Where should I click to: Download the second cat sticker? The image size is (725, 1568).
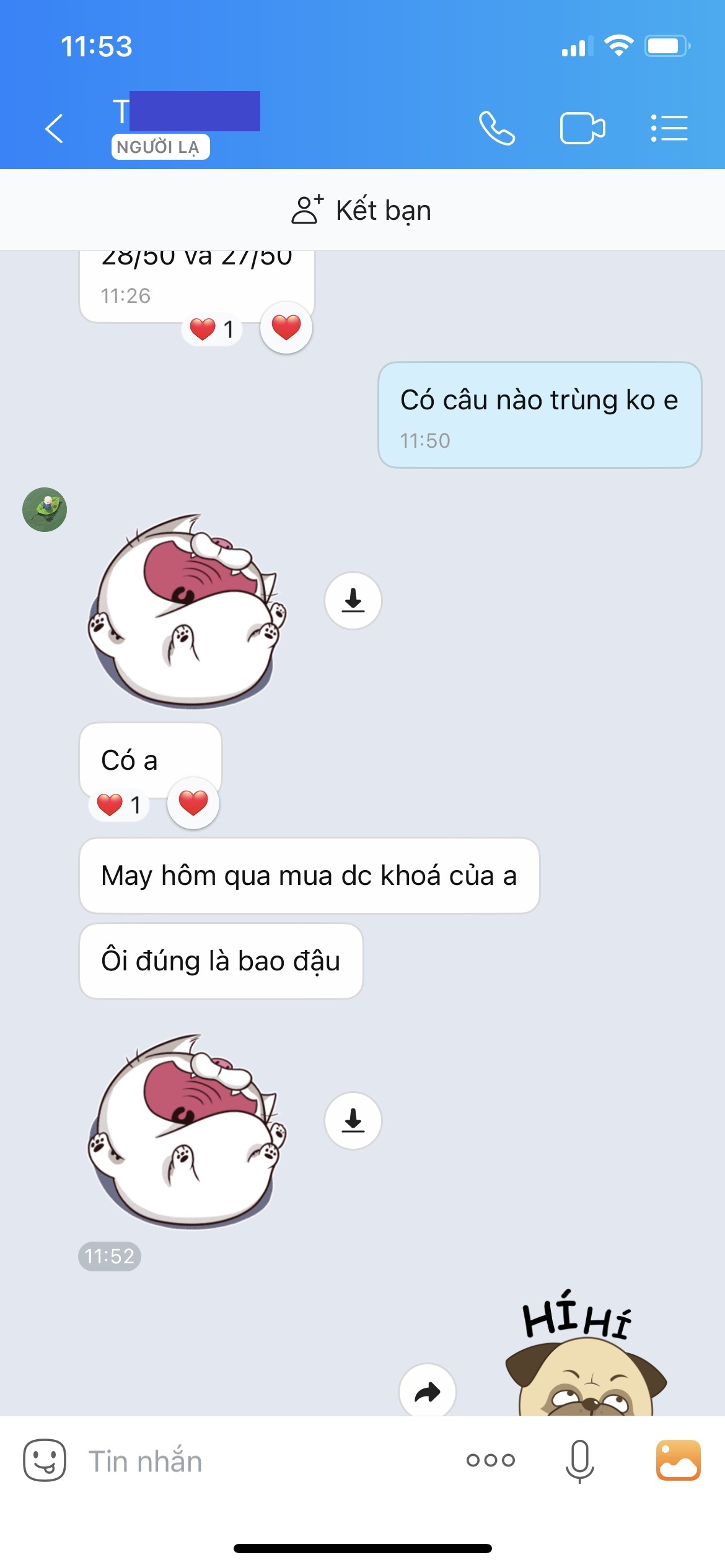353,1120
